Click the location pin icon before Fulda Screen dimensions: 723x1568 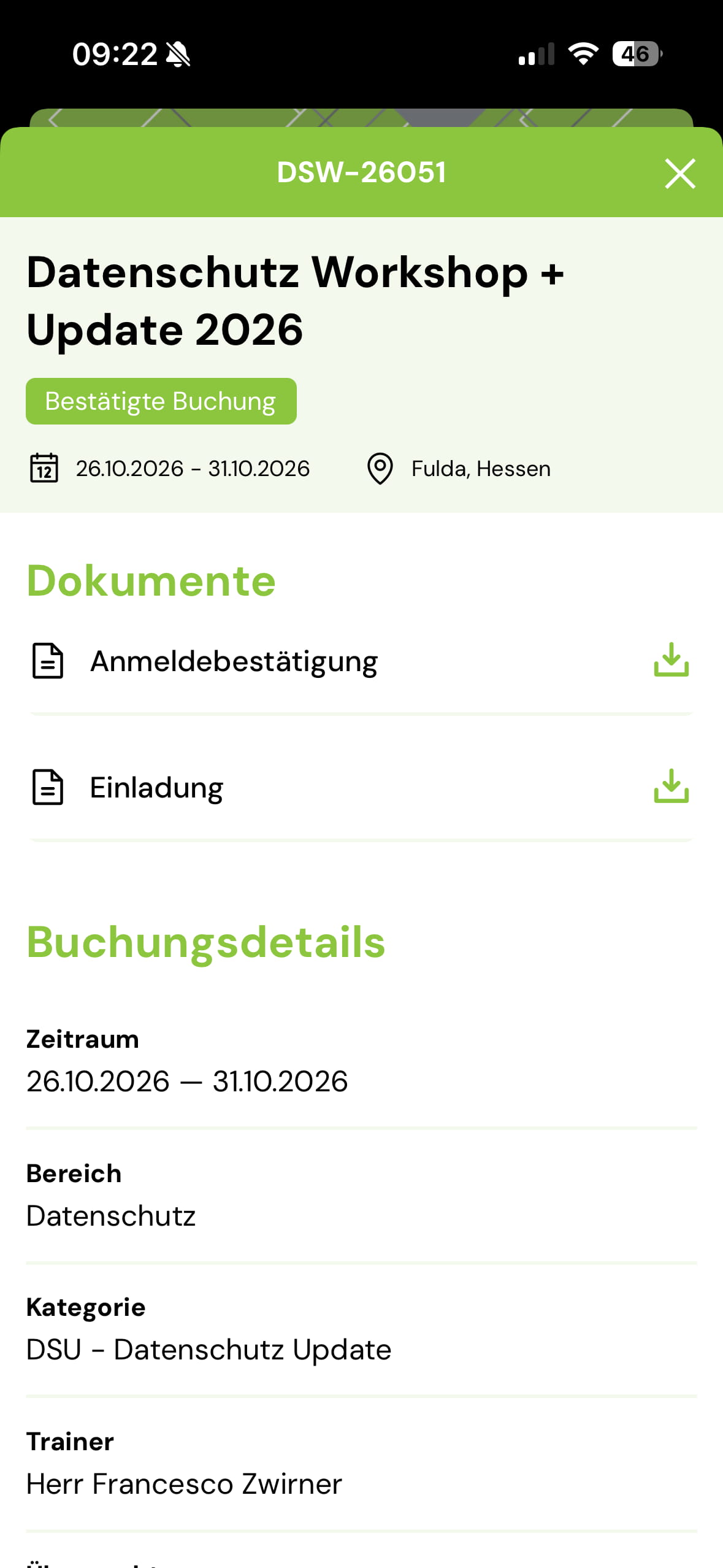380,468
